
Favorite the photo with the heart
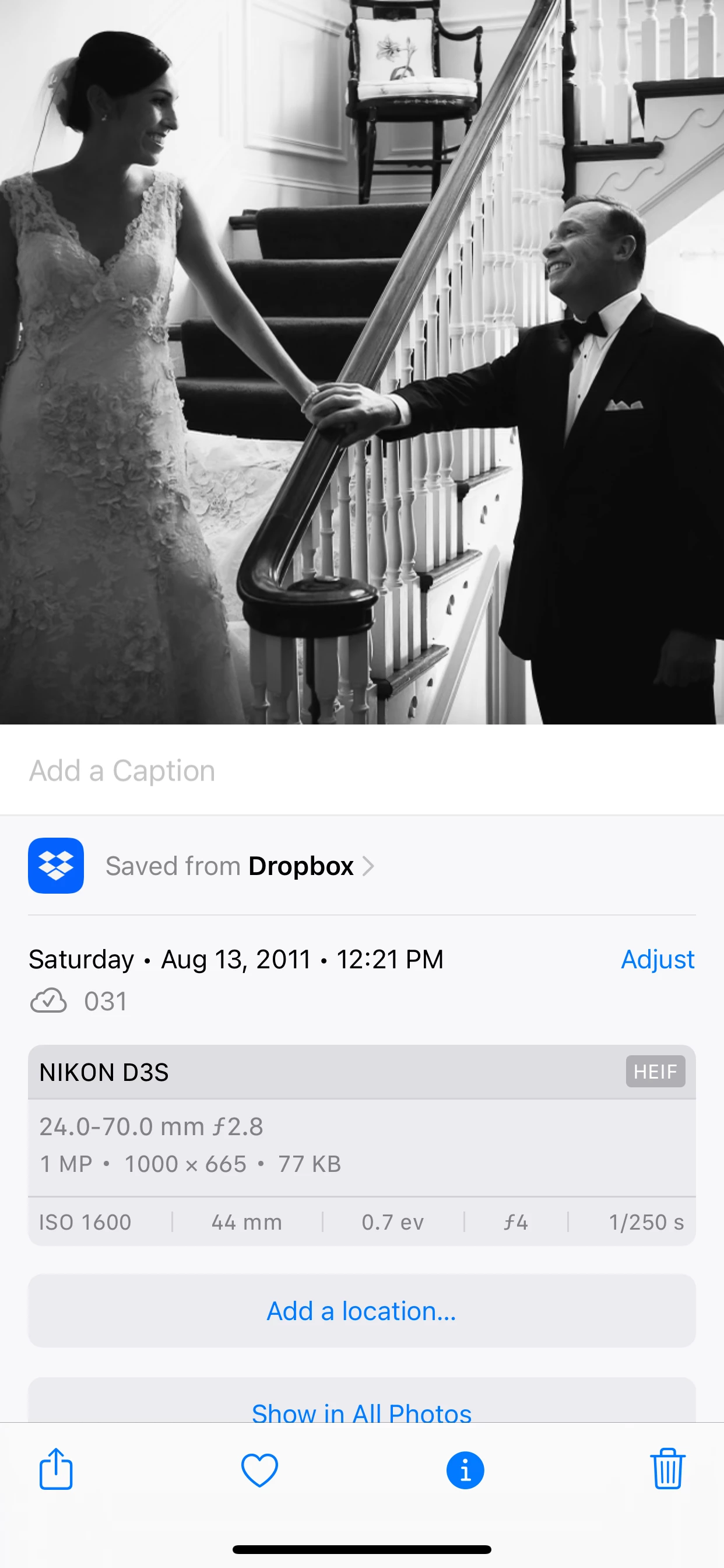click(260, 1470)
